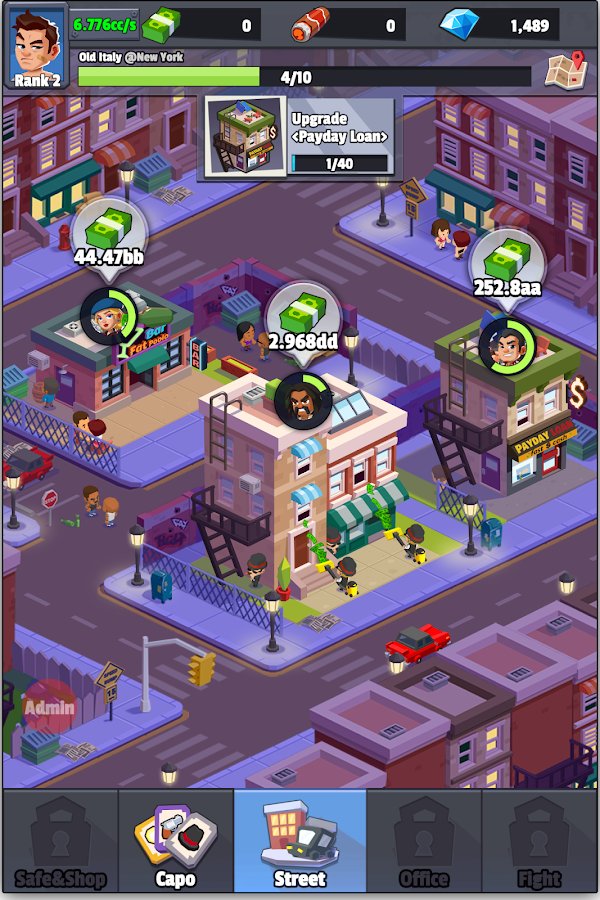Switch to the Capo tab
Viewport: 600px width, 900px height.
[176, 842]
